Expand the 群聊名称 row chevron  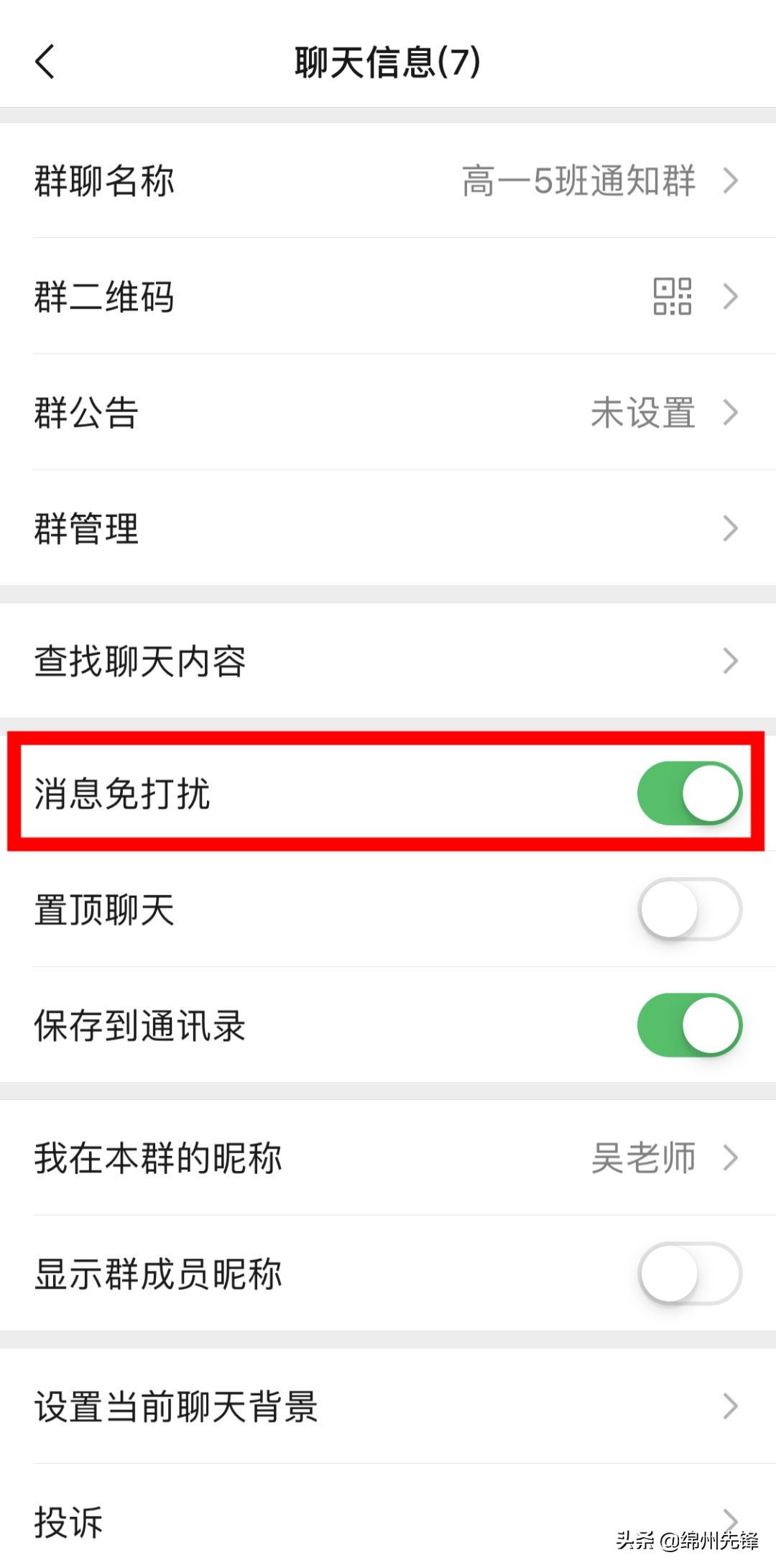731,181
